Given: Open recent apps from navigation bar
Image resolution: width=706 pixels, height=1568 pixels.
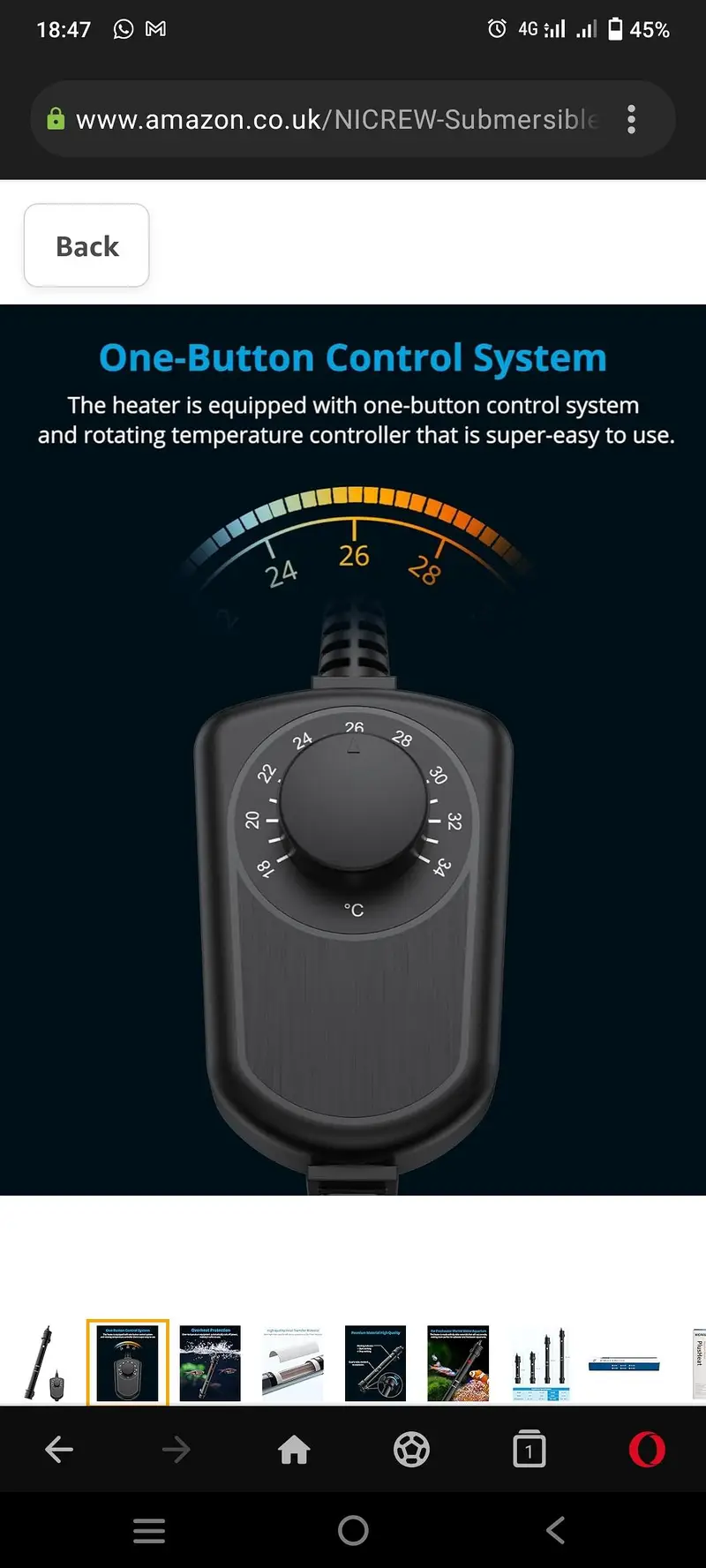Looking at the screenshot, I should (149, 1531).
